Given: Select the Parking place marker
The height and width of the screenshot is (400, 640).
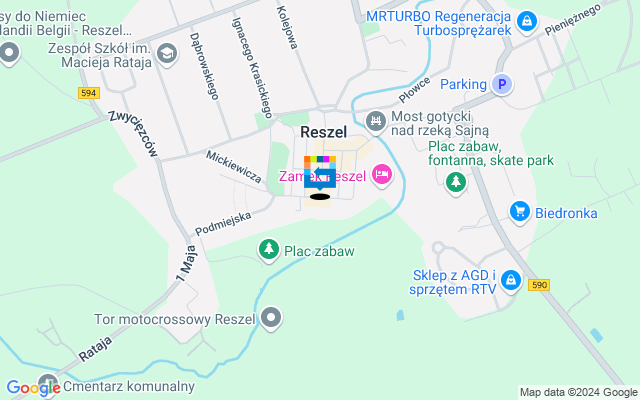Looking at the screenshot, I should (503, 85).
